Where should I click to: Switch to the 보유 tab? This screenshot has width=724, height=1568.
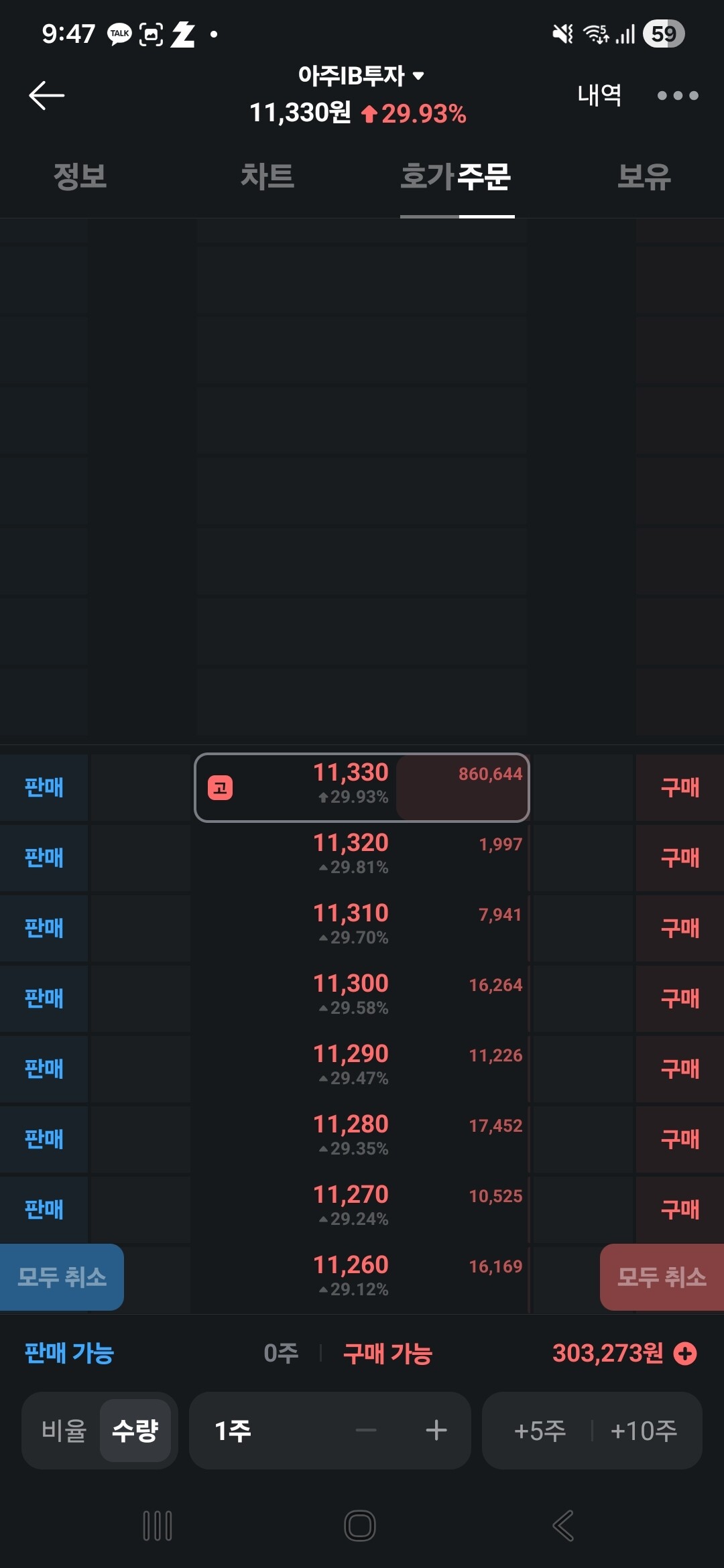[x=644, y=176]
